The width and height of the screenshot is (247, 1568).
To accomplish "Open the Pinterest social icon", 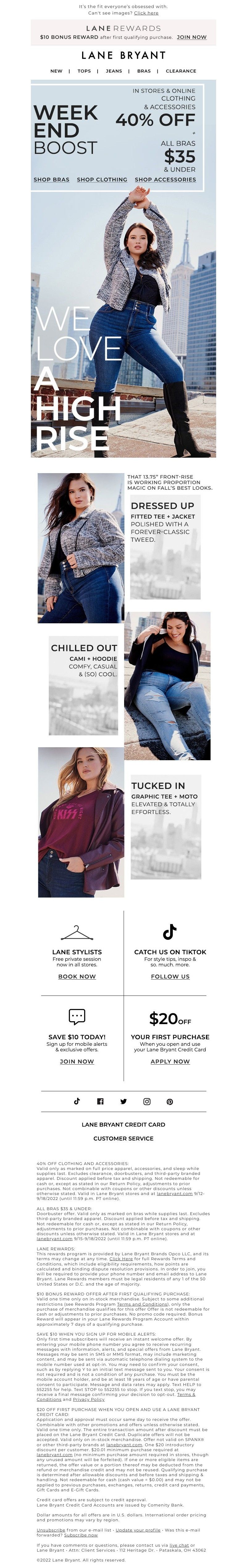I will tap(170, 1101).
